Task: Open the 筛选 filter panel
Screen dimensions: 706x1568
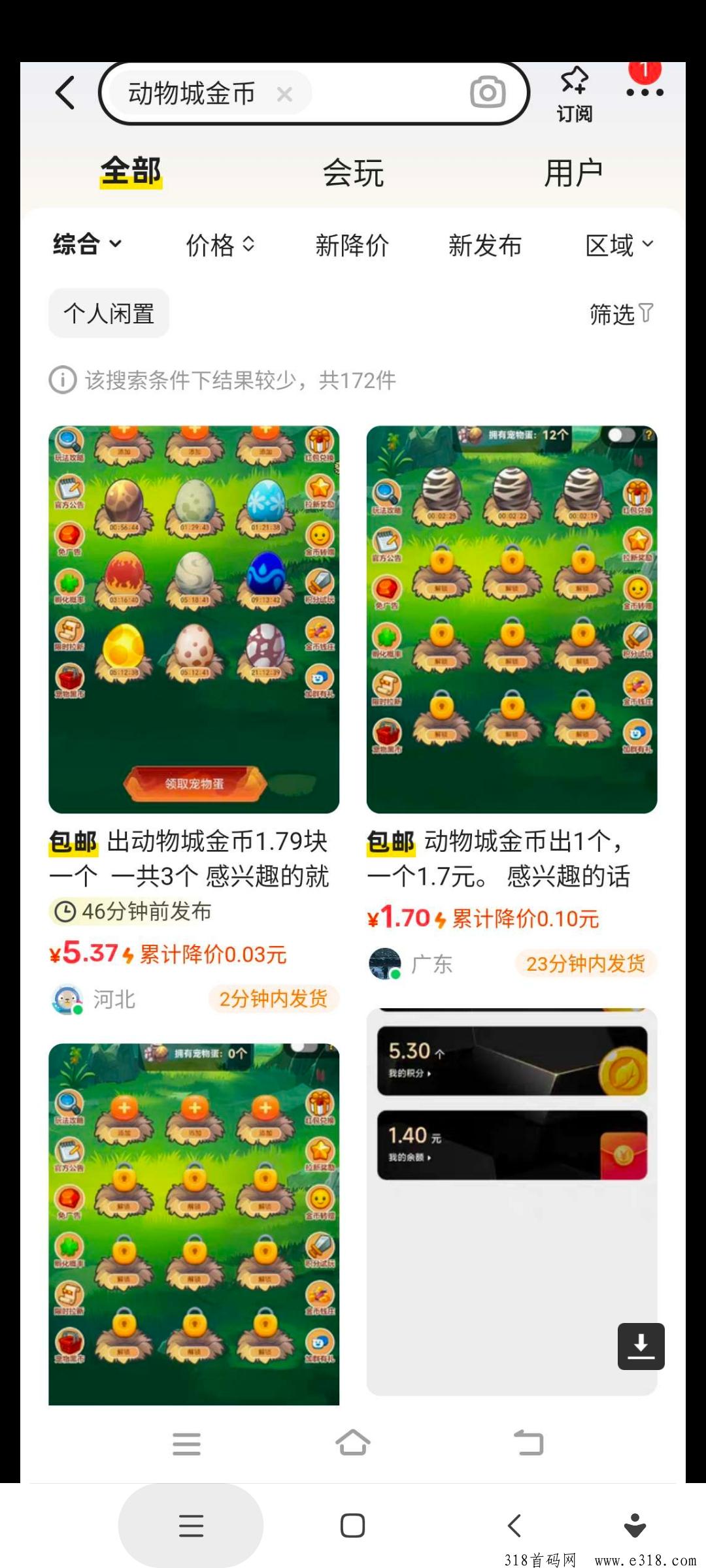Action: pos(620,314)
